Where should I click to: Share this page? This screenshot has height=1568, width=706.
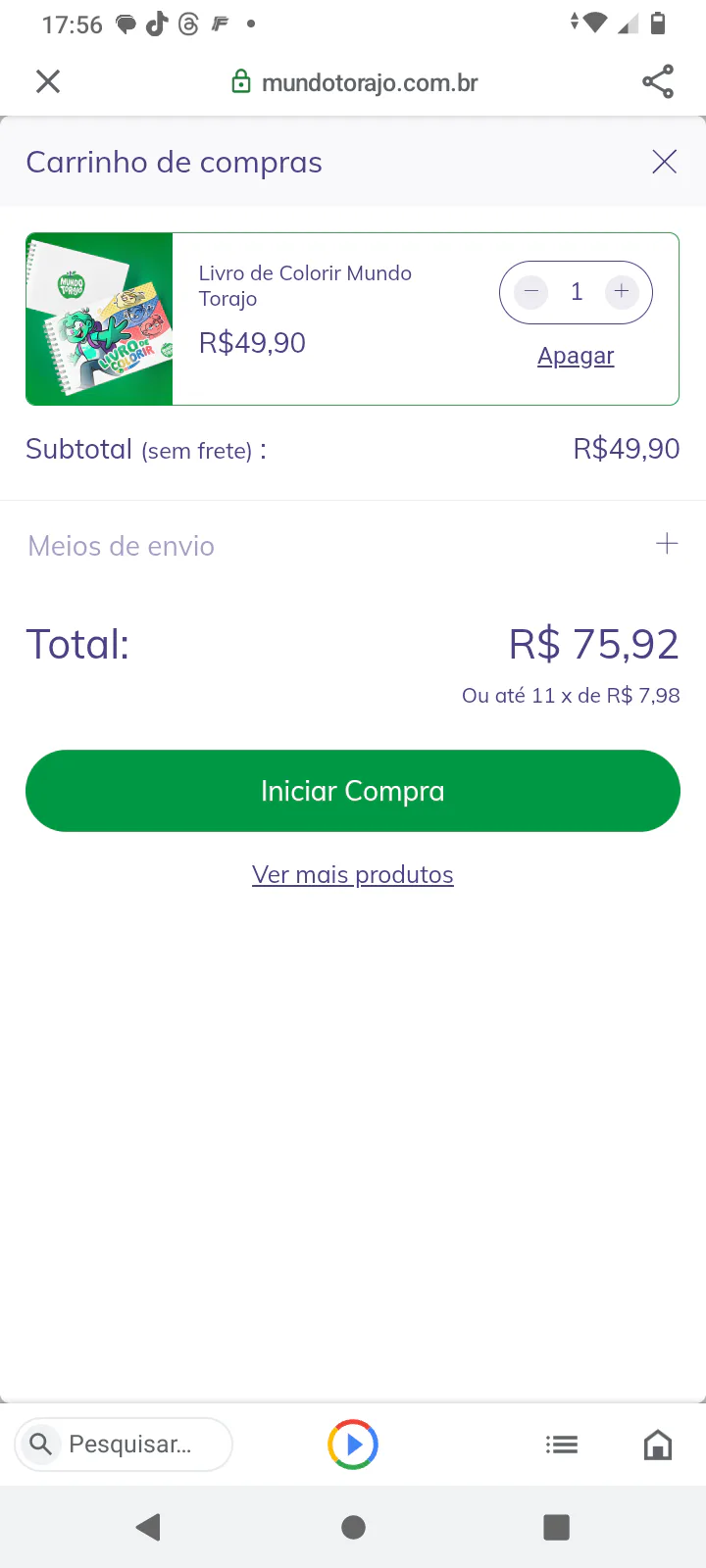tap(658, 81)
